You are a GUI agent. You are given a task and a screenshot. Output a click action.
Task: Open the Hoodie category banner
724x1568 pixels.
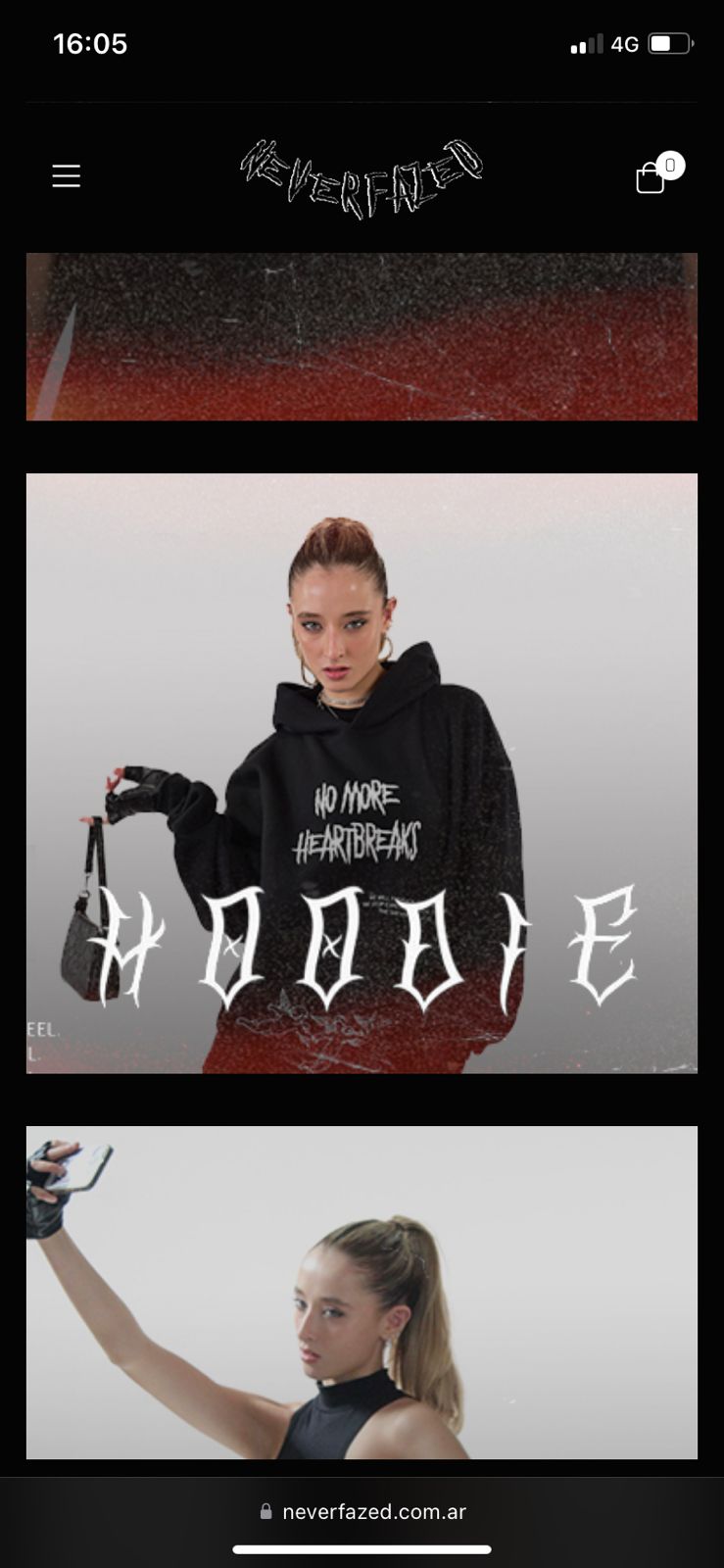click(362, 773)
